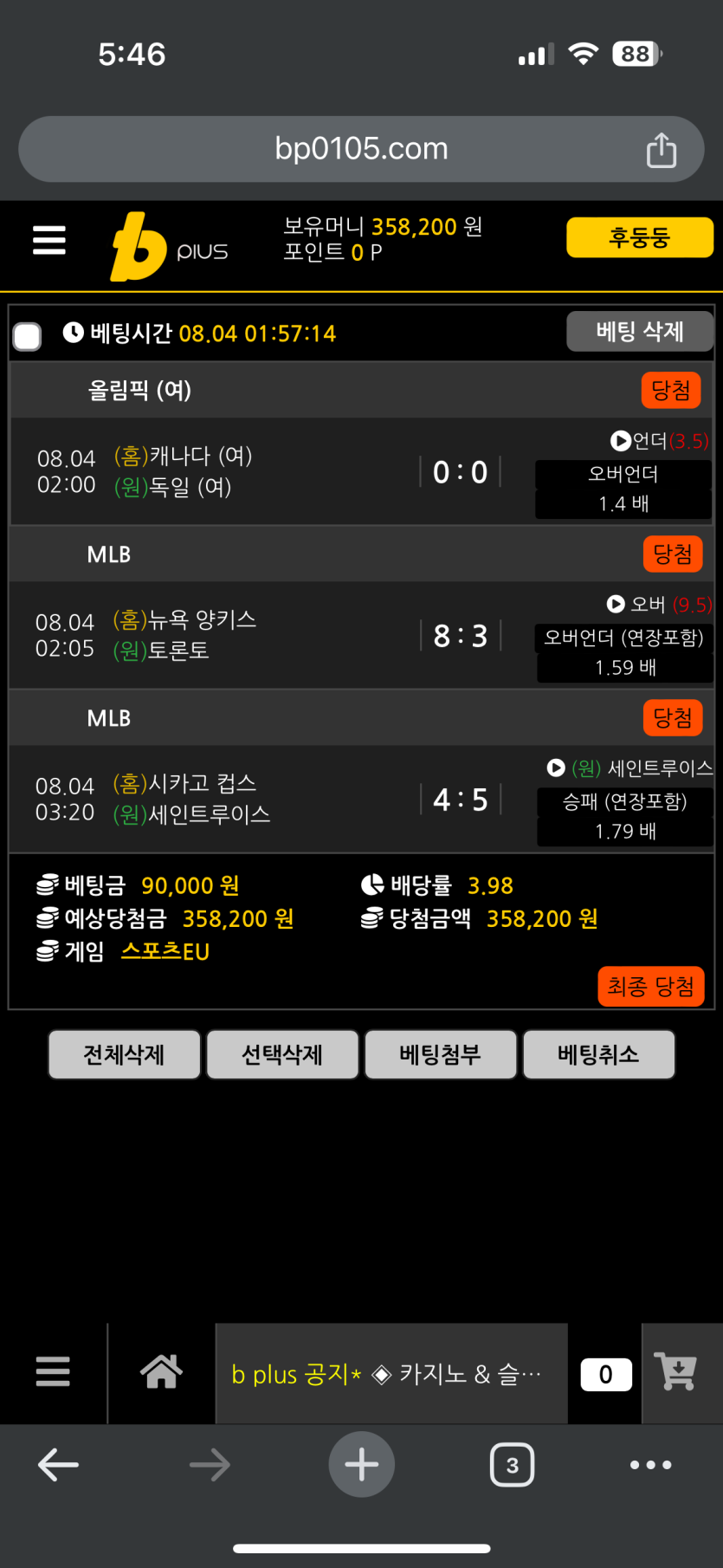Open the bottom bar menu icon
The height and width of the screenshot is (1568, 723).
tap(53, 1372)
